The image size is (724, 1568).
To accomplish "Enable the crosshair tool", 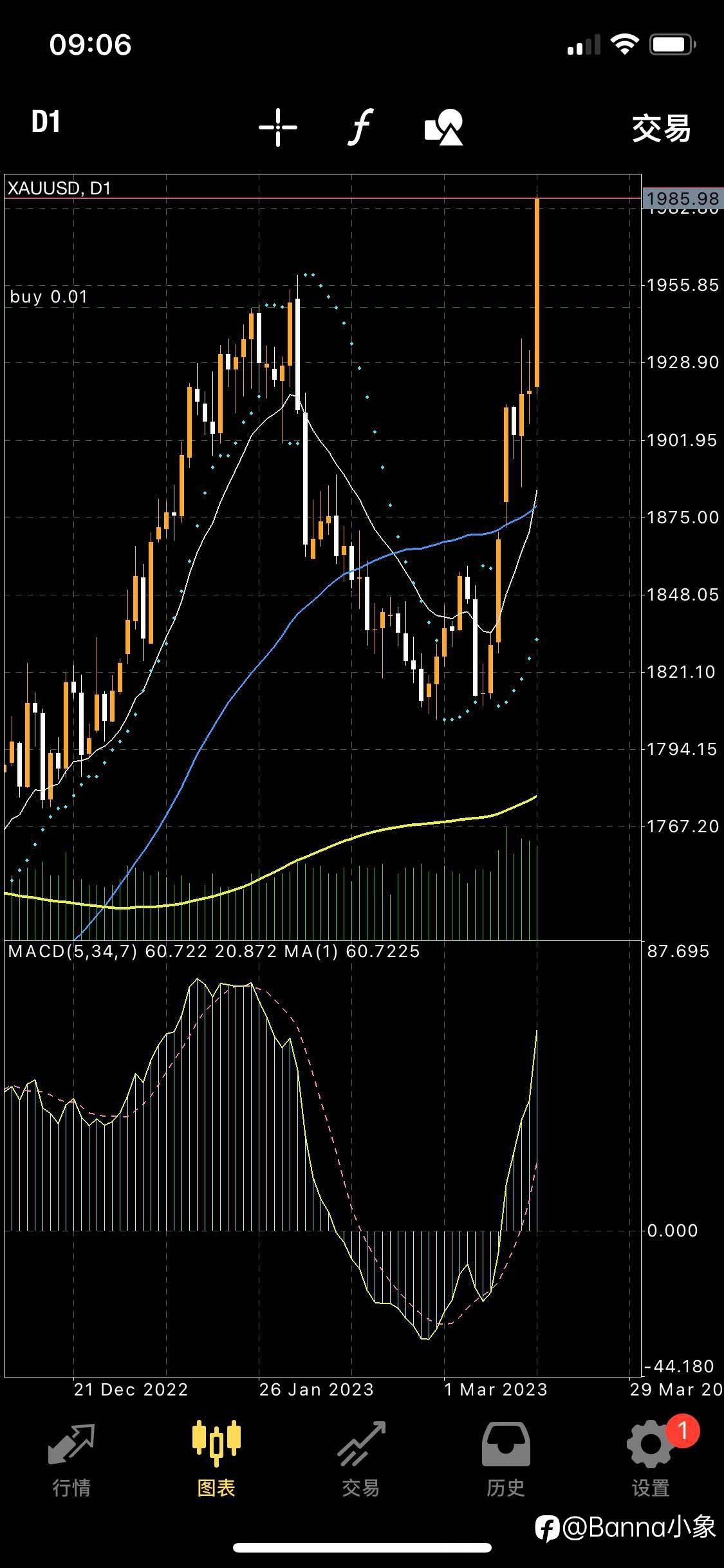I will point(278,127).
